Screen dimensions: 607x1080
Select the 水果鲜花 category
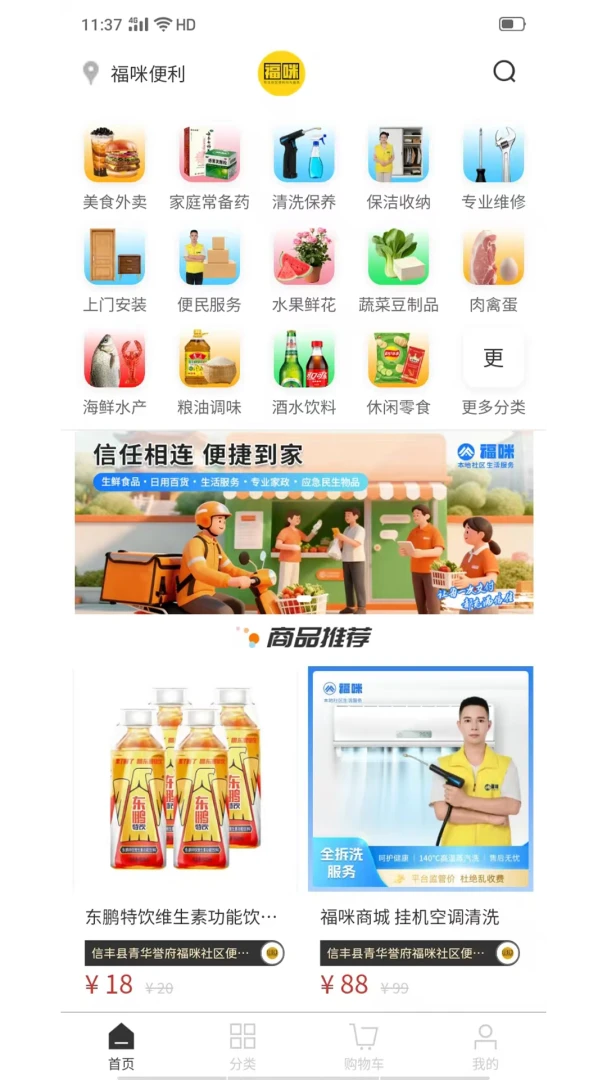[x=304, y=271]
